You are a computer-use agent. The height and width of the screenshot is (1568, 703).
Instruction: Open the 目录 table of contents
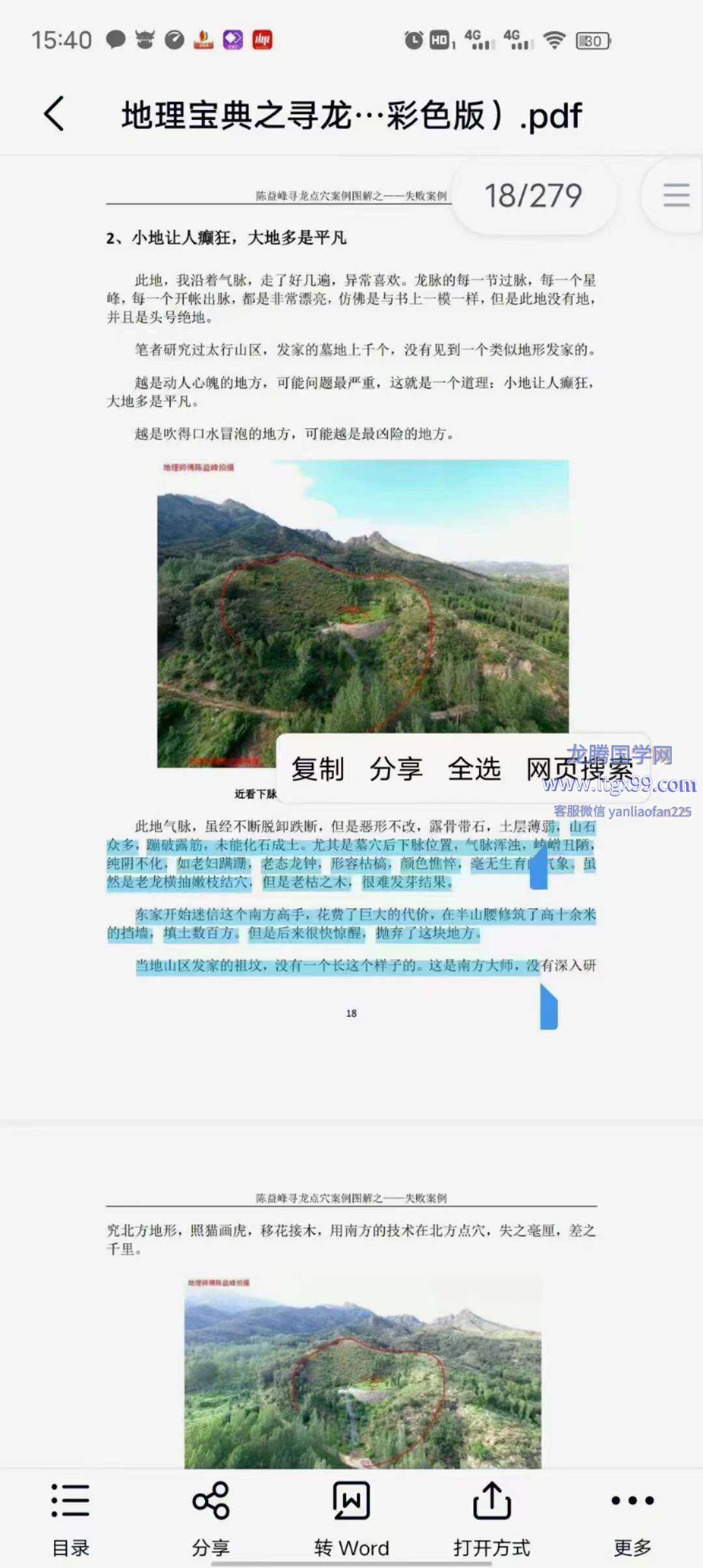[x=70, y=1519]
